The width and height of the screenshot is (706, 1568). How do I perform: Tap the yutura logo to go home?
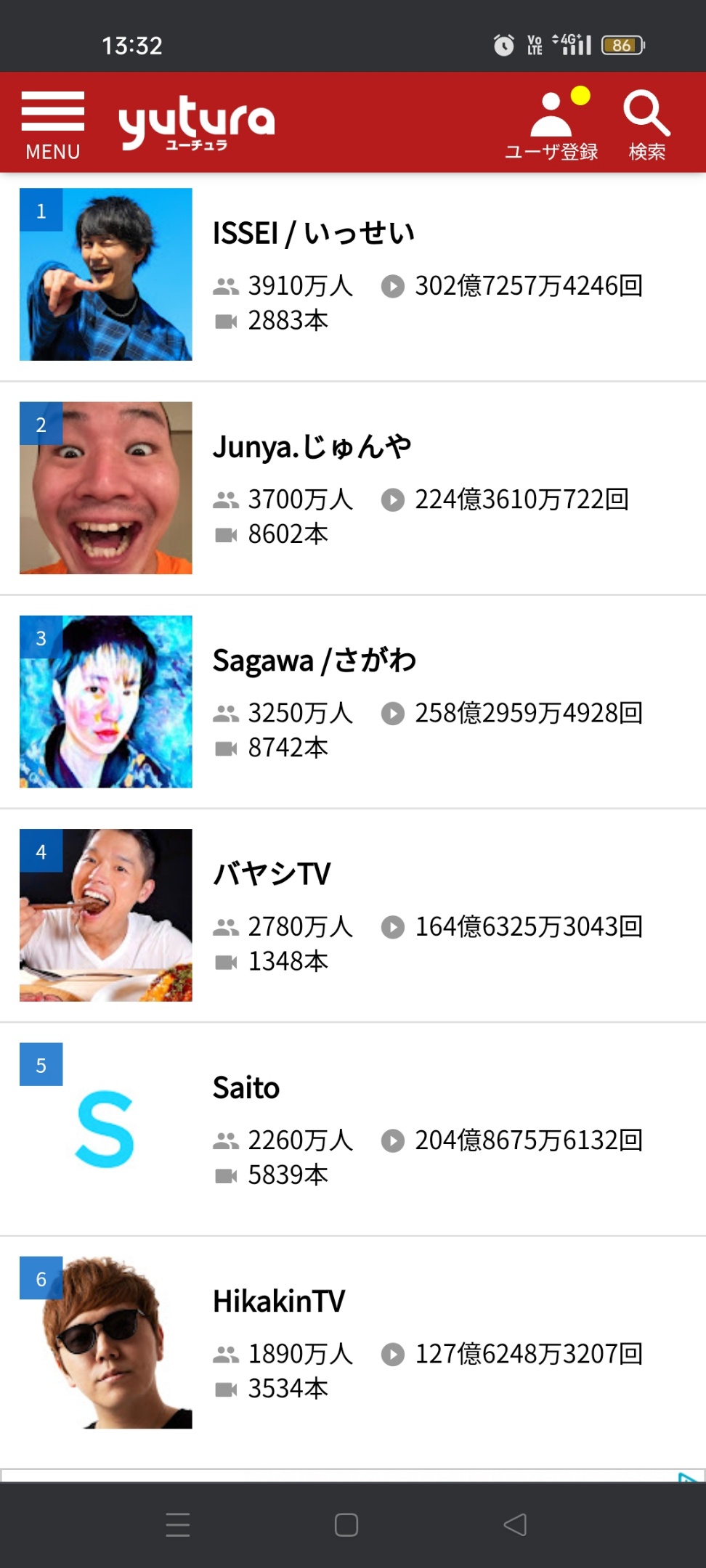(196, 123)
